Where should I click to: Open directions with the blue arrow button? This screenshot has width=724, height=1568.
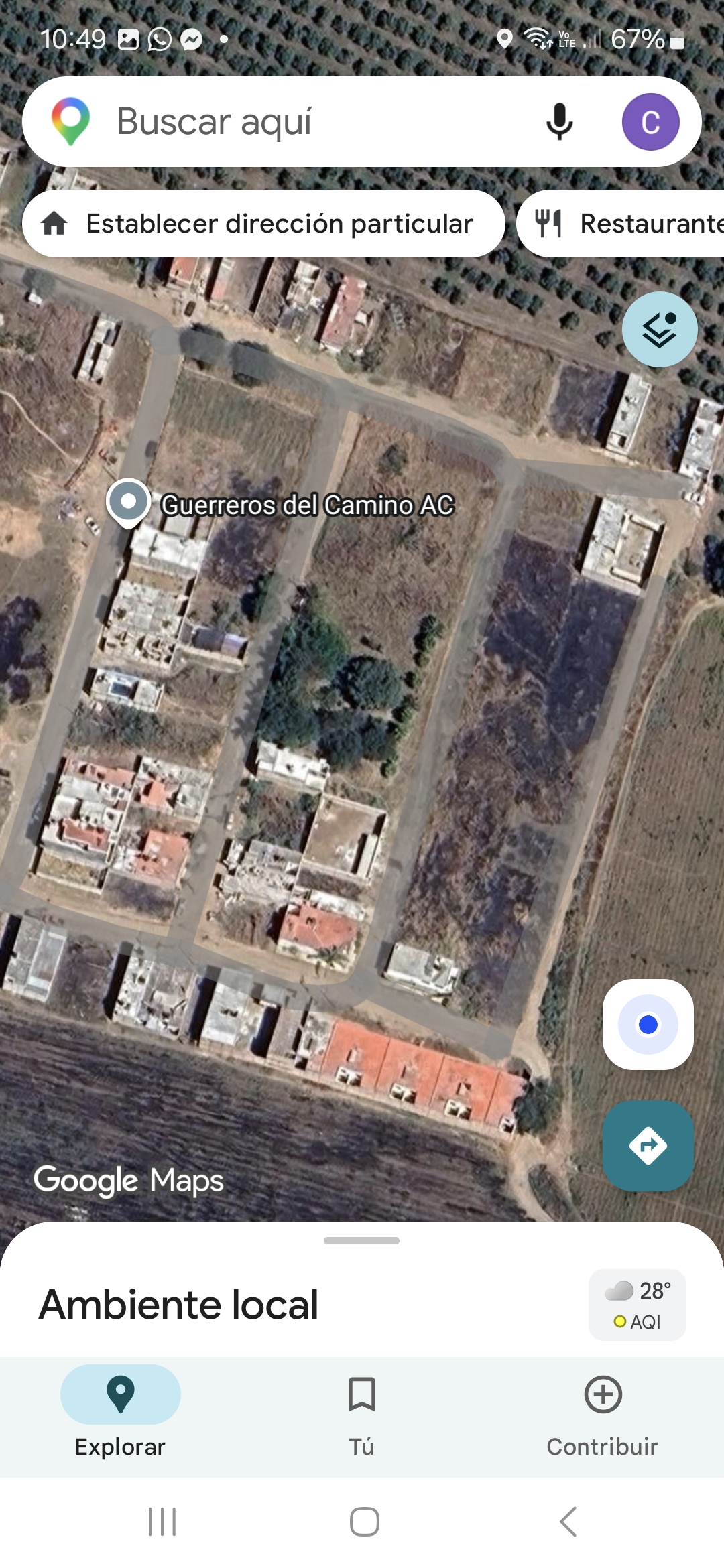[648, 1145]
